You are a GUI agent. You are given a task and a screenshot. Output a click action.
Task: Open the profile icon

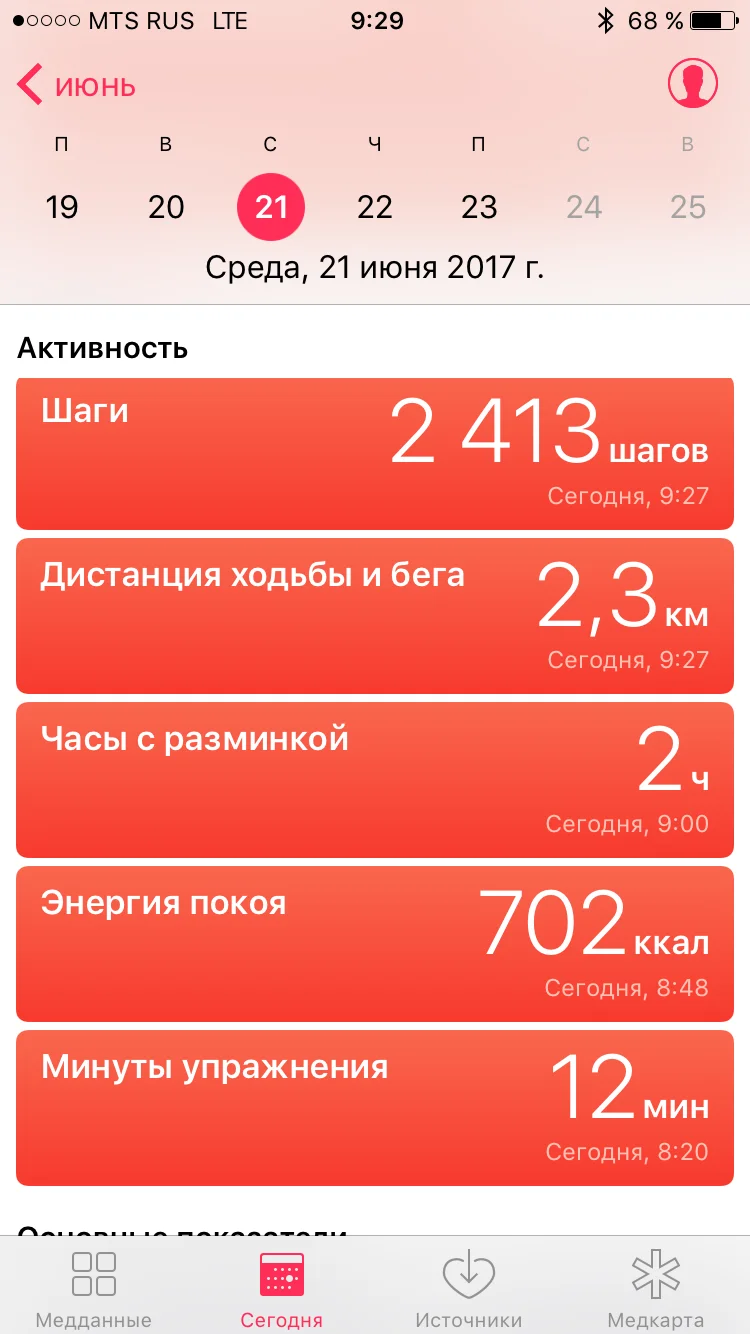tap(692, 84)
